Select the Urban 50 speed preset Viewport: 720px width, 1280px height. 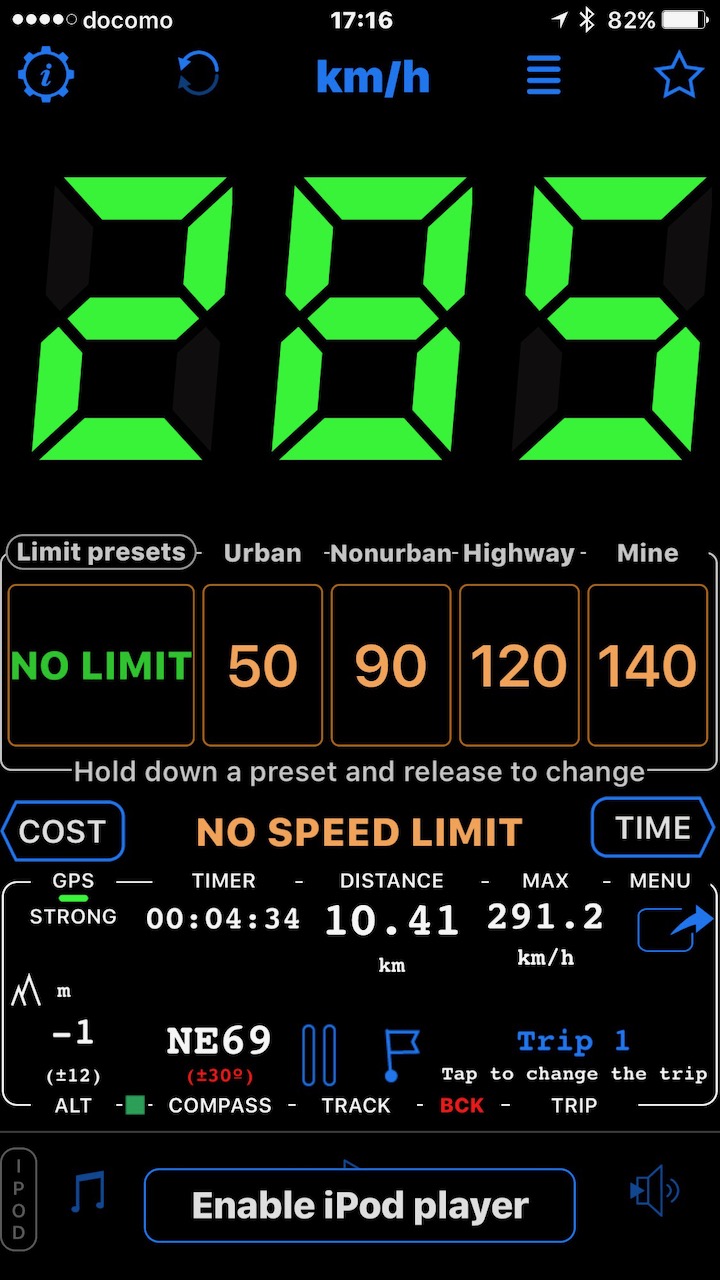point(263,666)
